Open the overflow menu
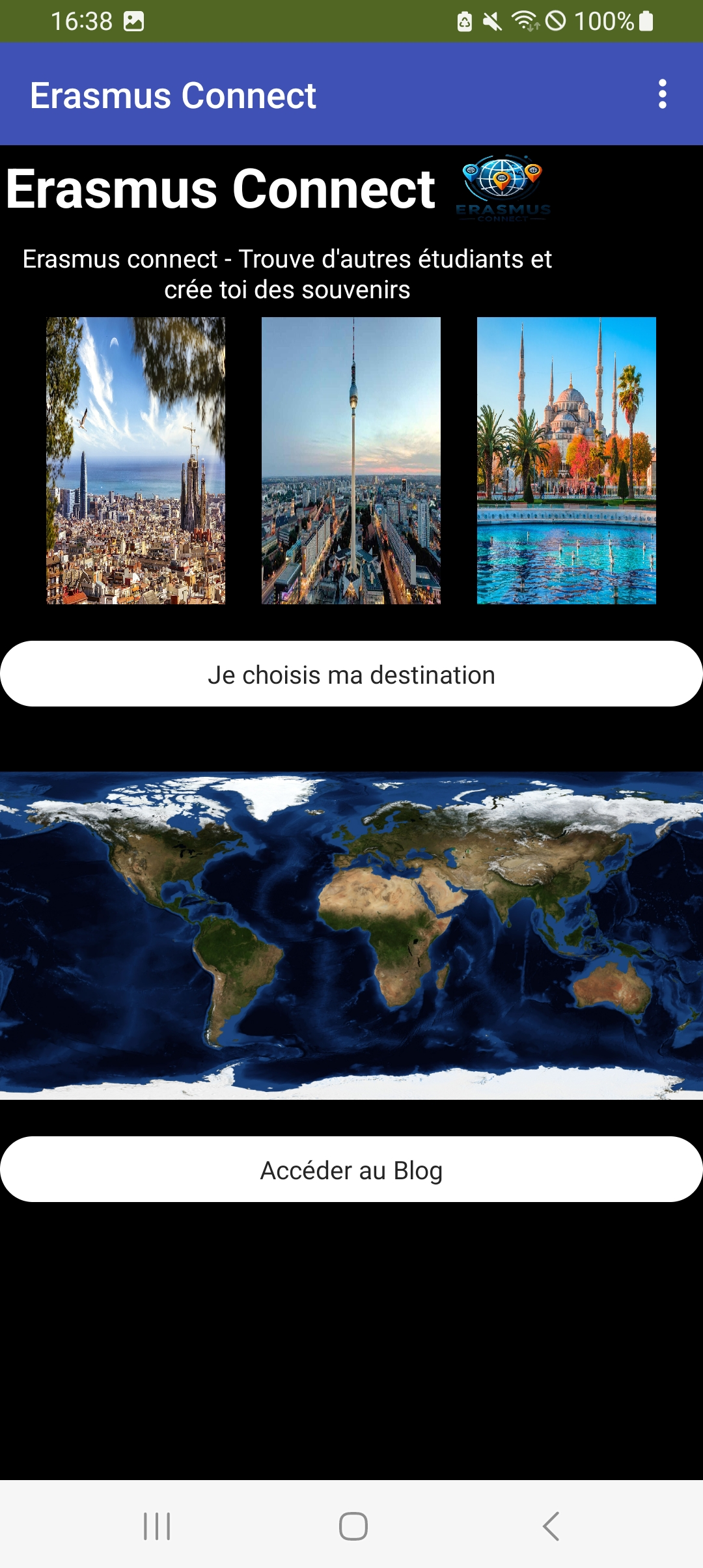The image size is (703, 1568). coord(662,94)
